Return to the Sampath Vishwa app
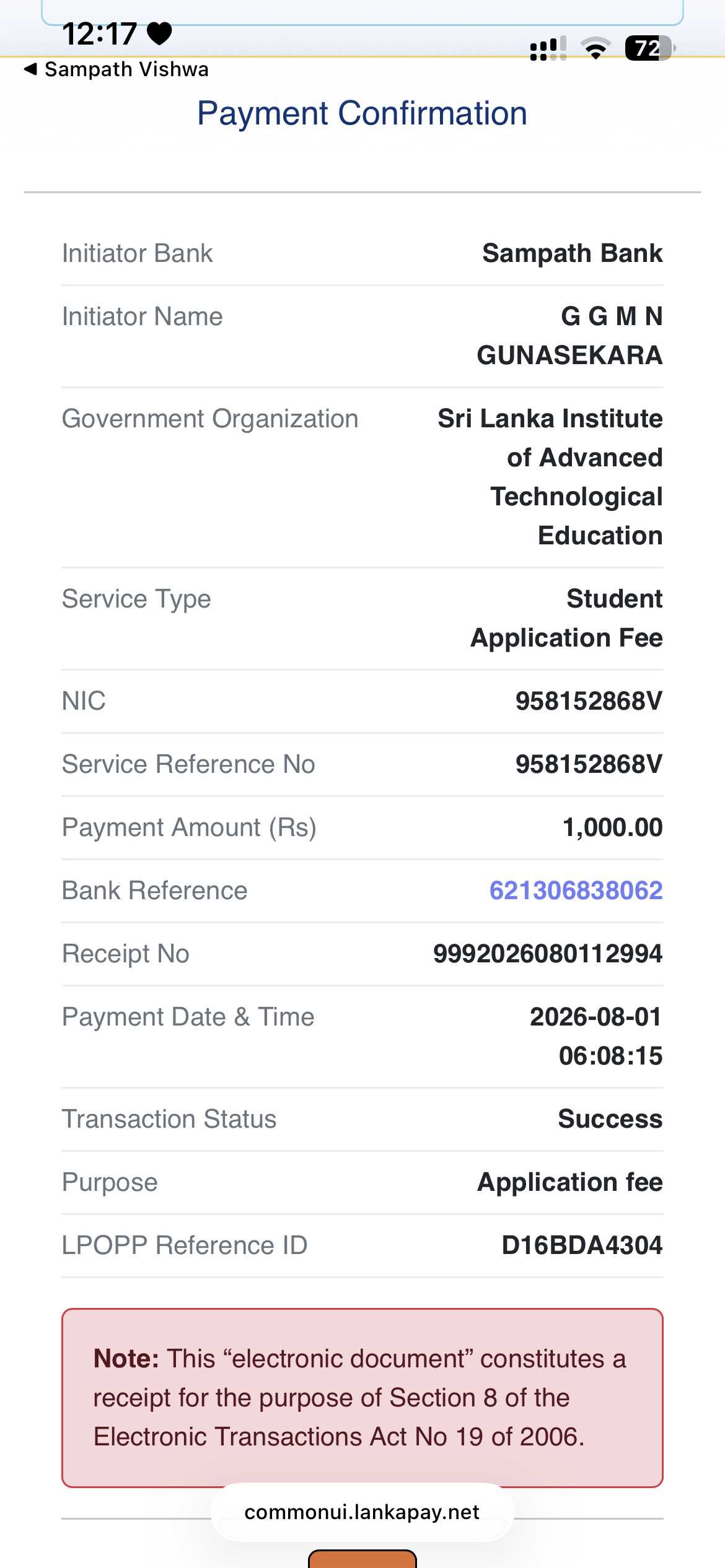 tap(116, 69)
